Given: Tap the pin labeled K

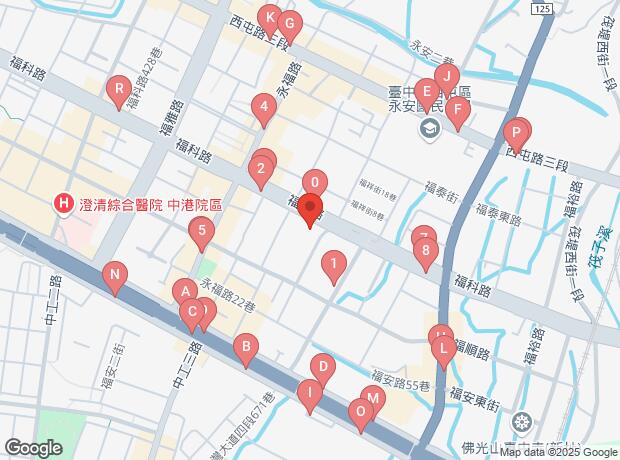Looking at the screenshot, I should click(x=269, y=17).
